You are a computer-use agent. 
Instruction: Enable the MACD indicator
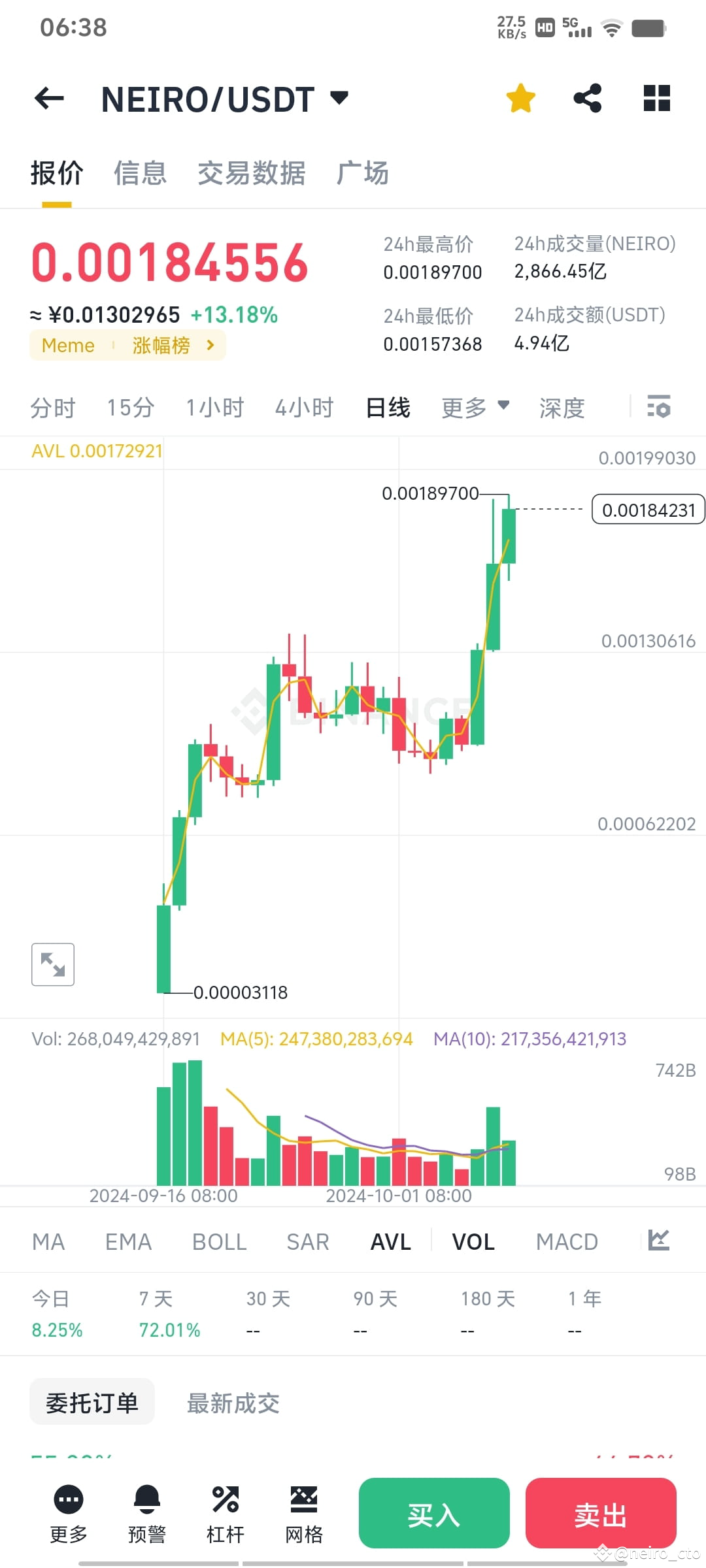click(x=566, y=1240)
